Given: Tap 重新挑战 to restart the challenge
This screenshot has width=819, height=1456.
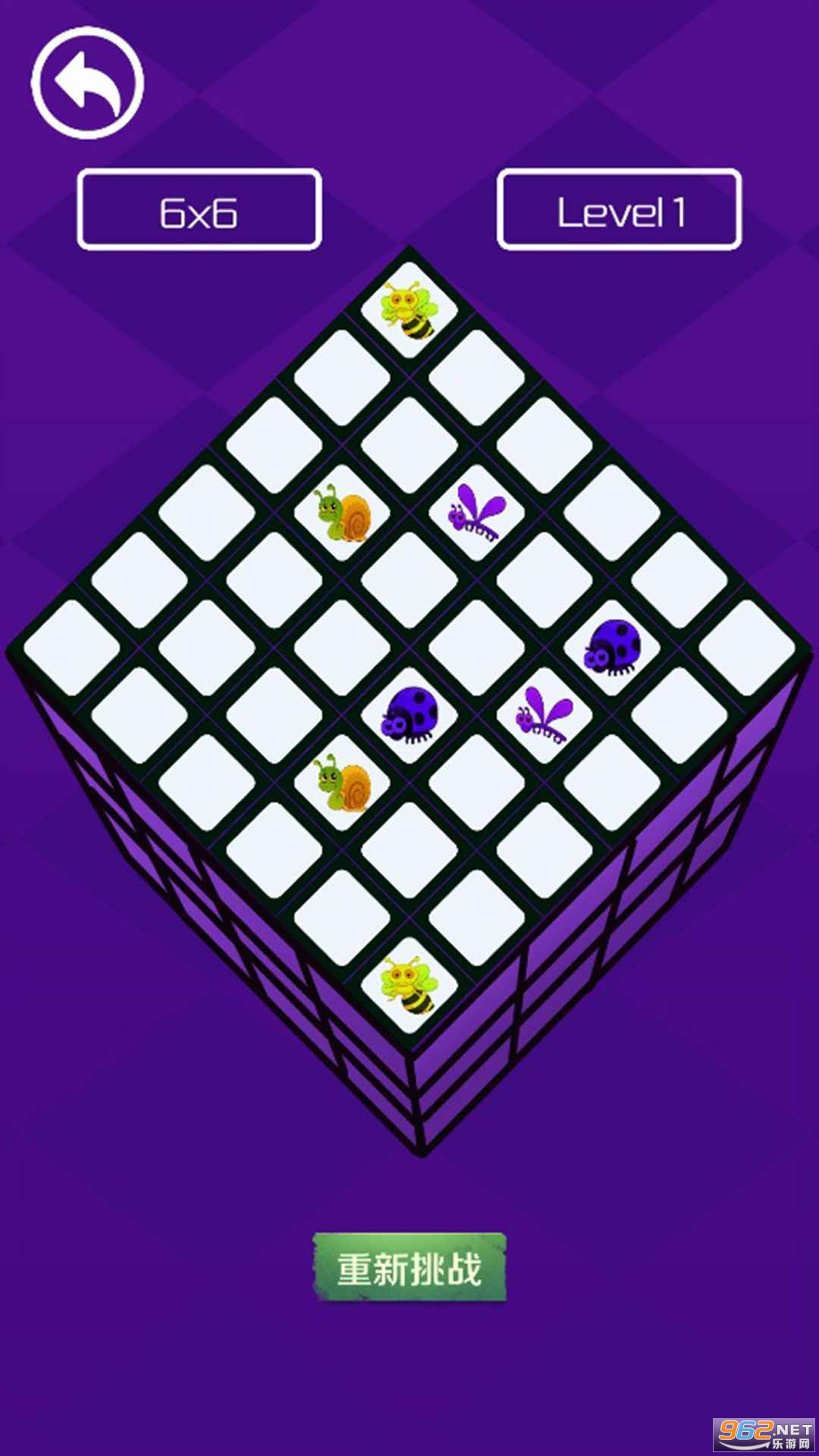Looking at the screenshot, I should pos(409,1267).
